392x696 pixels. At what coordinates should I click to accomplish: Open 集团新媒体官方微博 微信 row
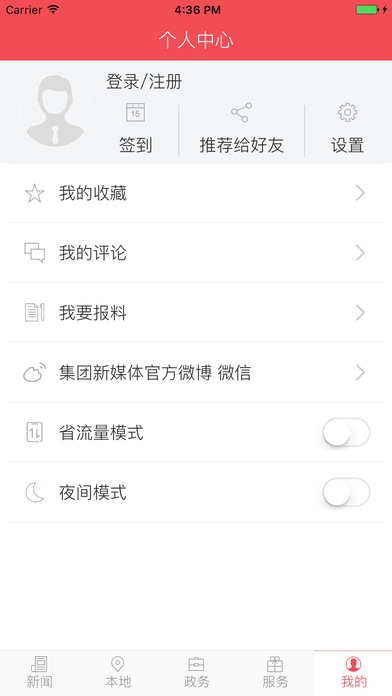(196, 373)
